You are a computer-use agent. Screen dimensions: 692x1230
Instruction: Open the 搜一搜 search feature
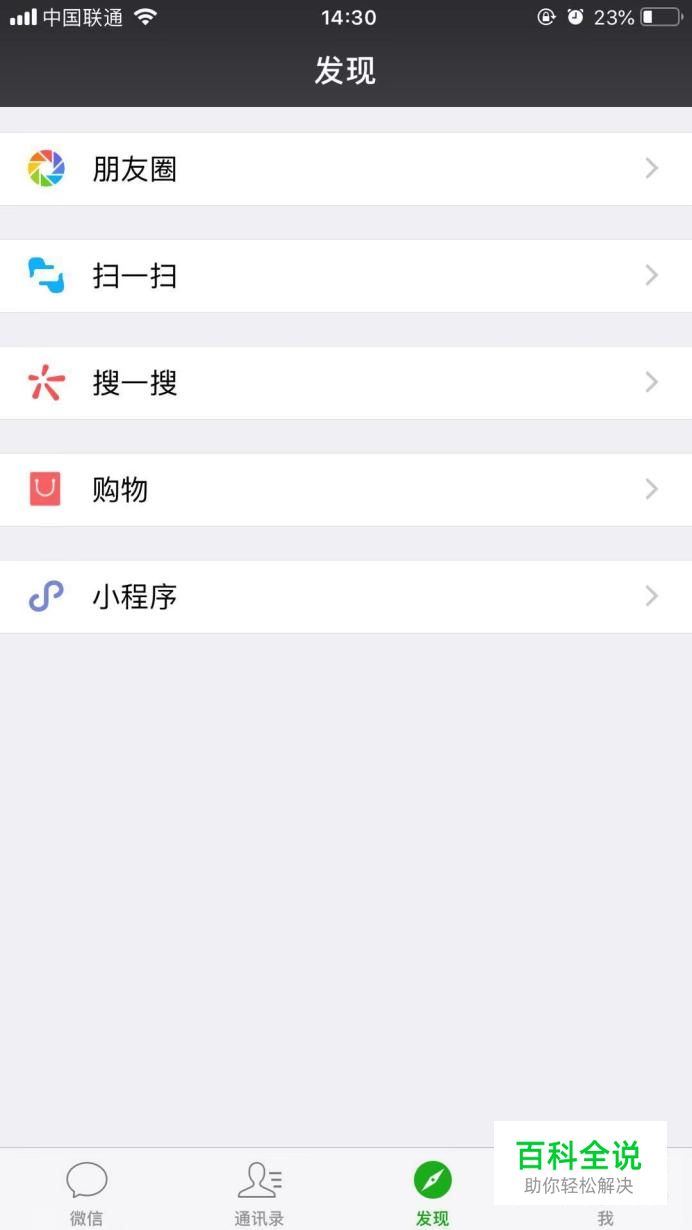[x=345, y=383]
